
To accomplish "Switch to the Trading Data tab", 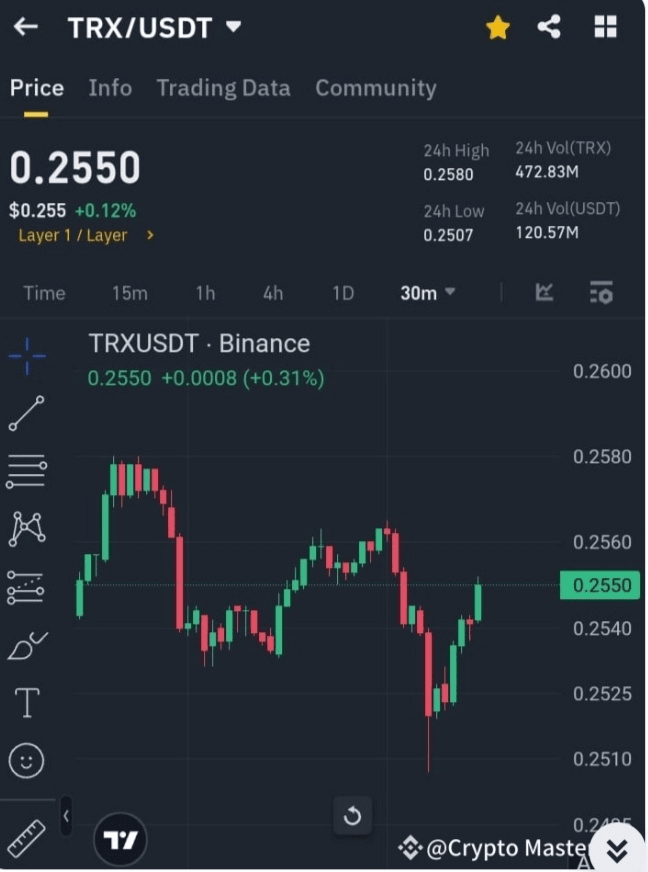I will click(x=223, y=88).
